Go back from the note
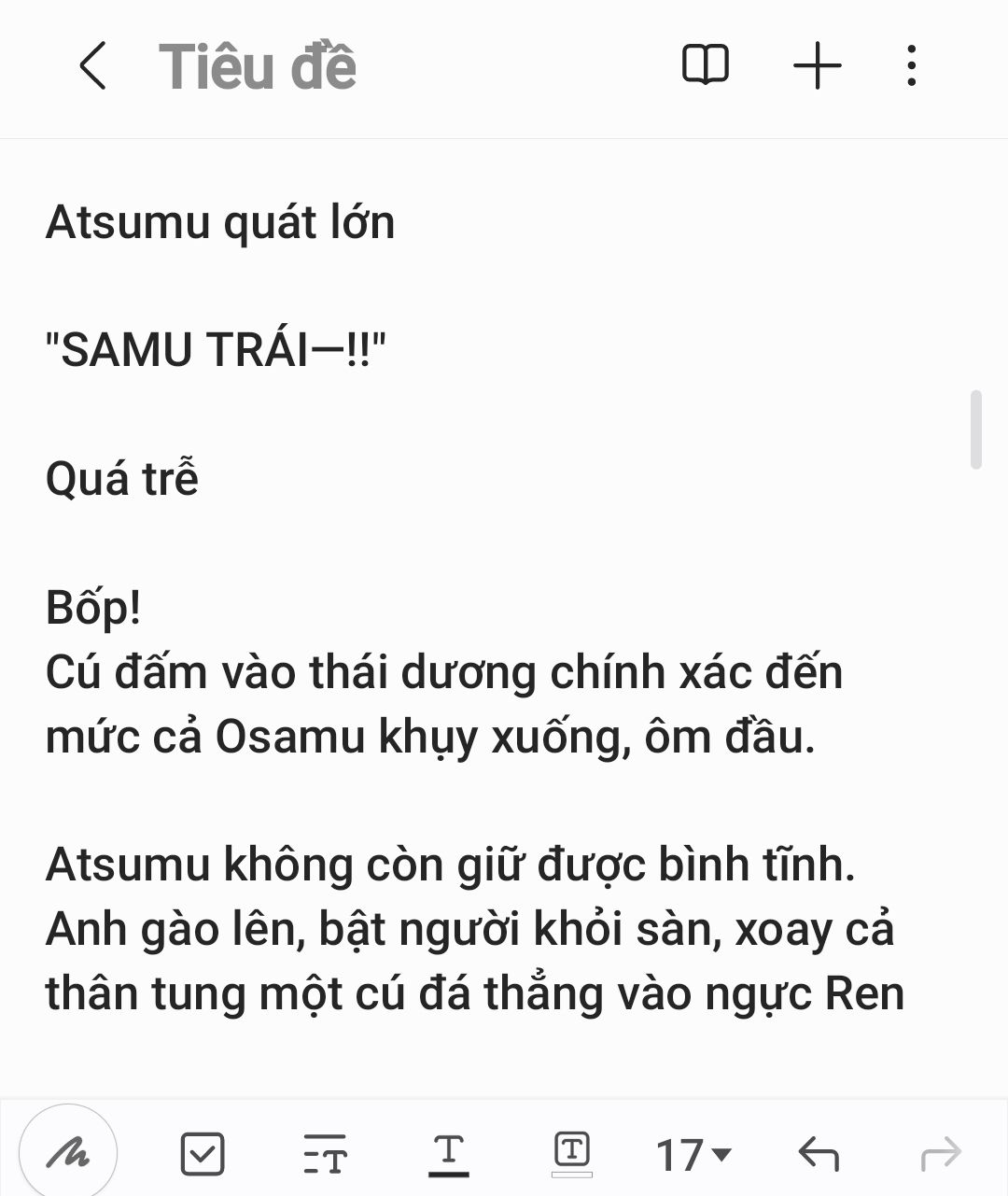 click(91, 66)
